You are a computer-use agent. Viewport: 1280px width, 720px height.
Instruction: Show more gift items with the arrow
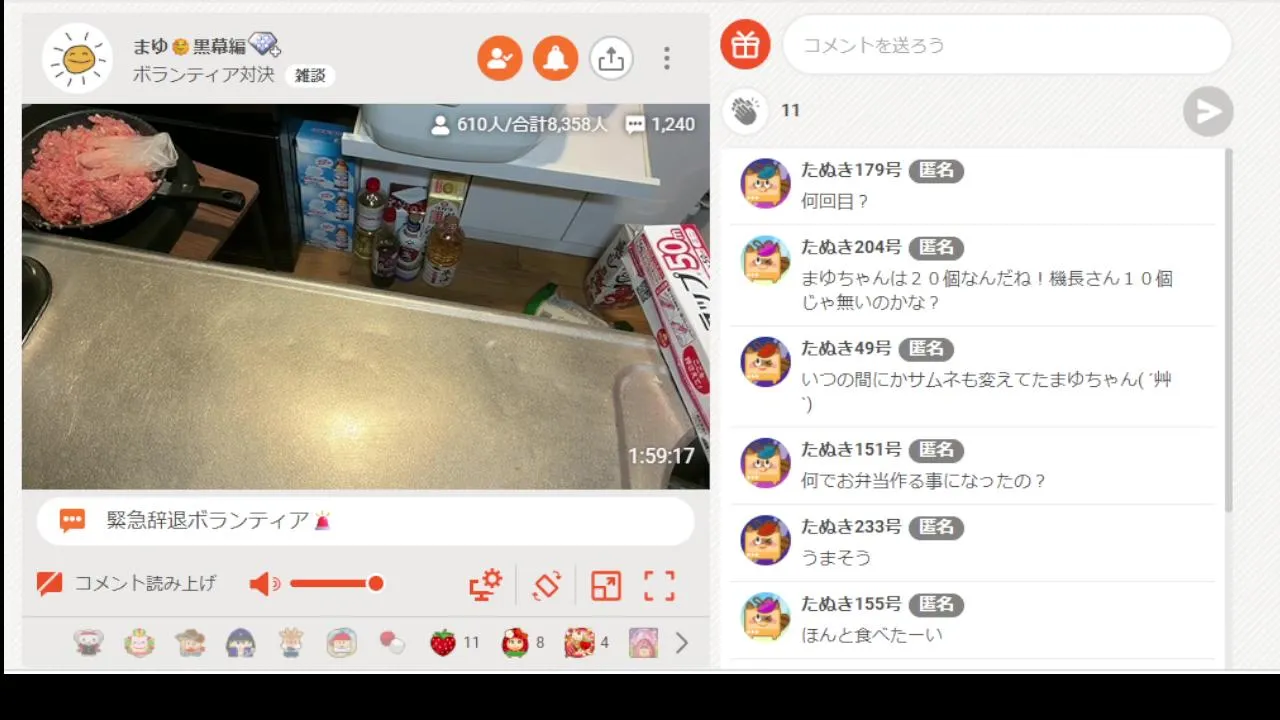pos(682,643)
